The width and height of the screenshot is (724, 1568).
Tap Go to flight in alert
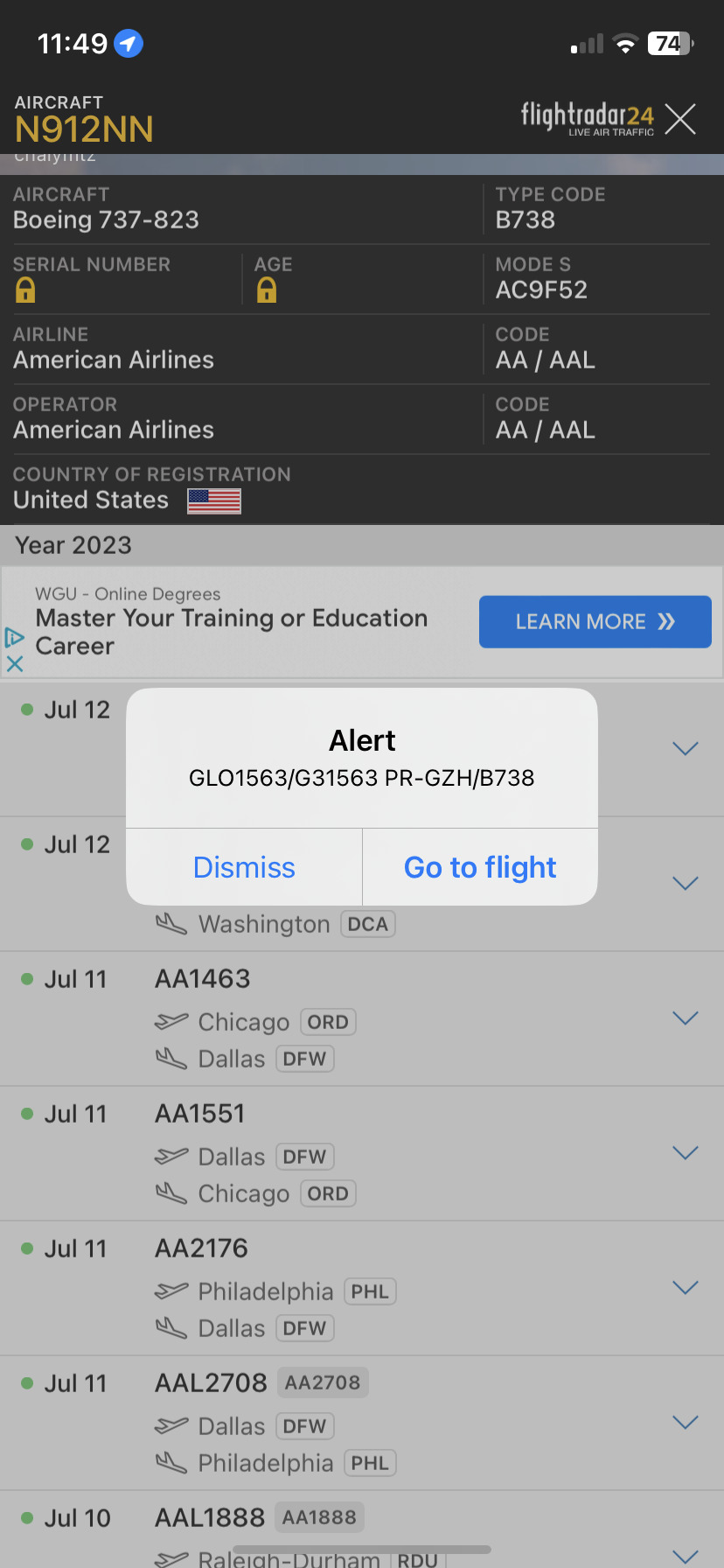coord(480,867)
